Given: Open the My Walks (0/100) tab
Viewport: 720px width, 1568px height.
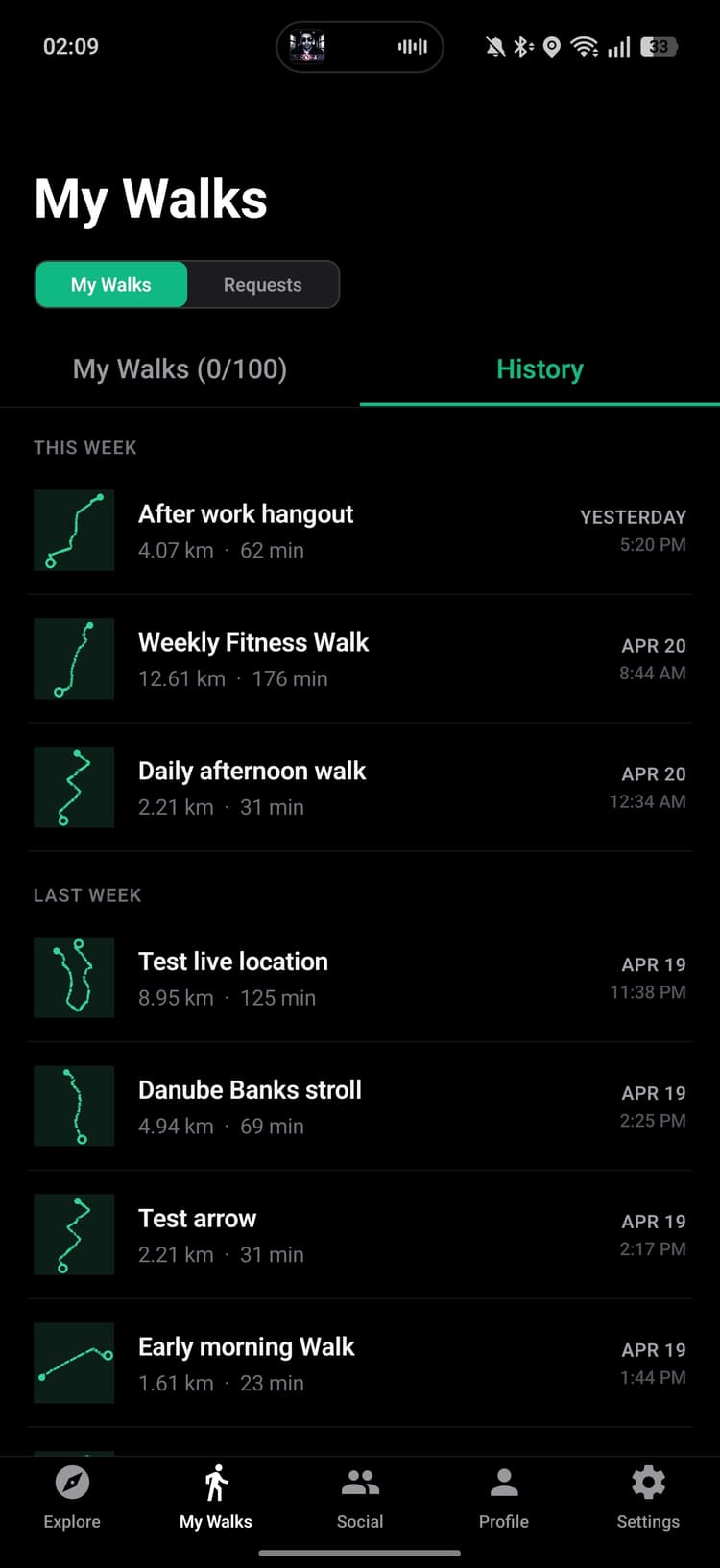Looking at the screenshot, I should (180, 369).
